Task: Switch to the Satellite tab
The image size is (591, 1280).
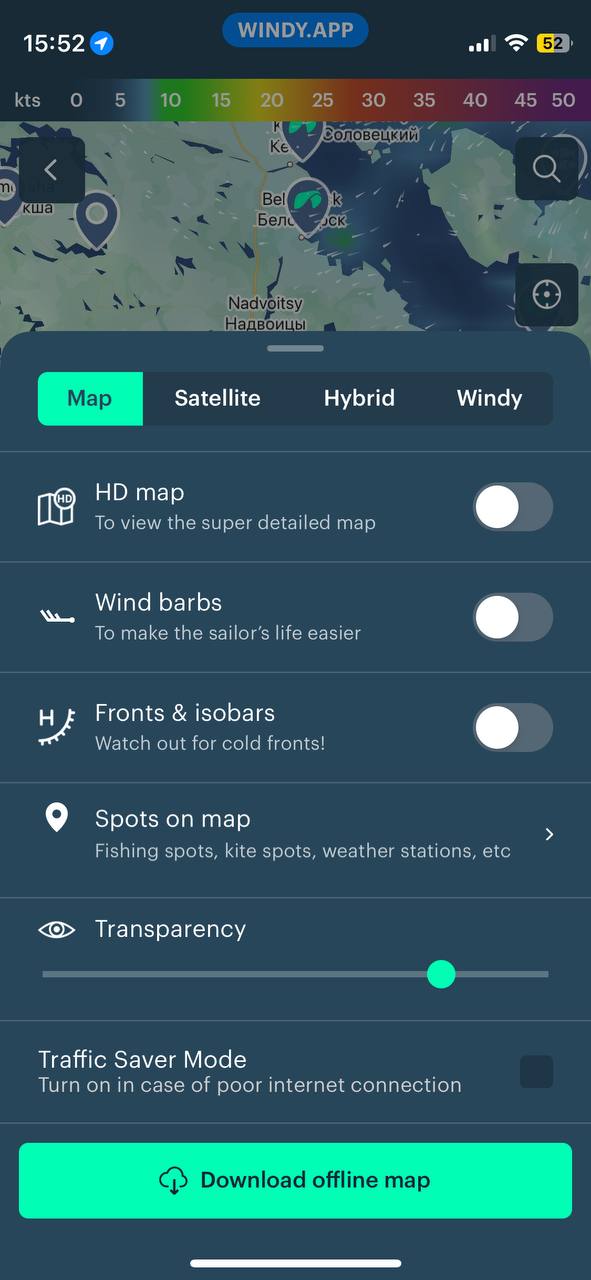Action: [x=217, y=398]
